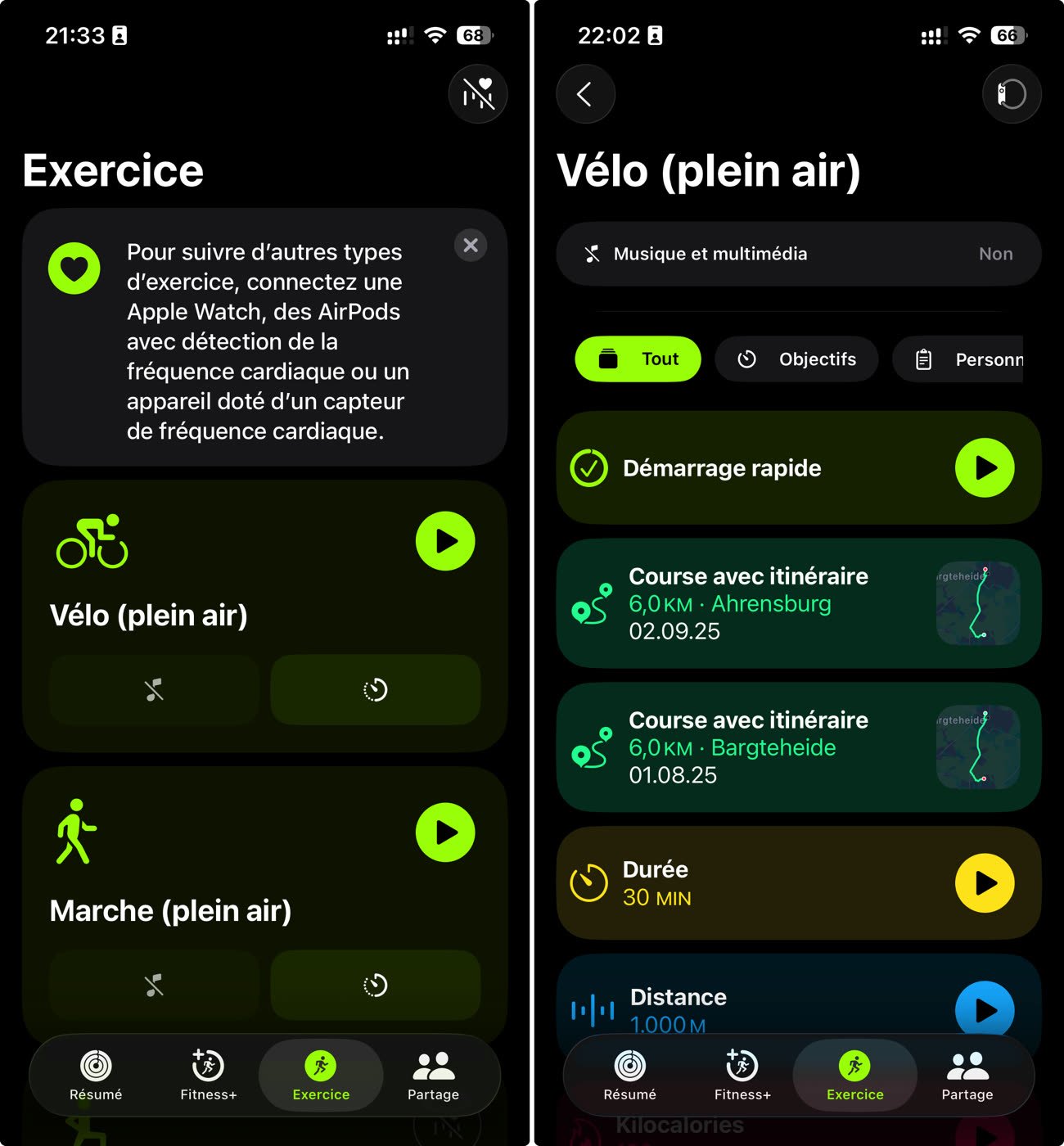Image resolution: width=1064 pixels, height=1146 pixels.
Task: Open the Partage tab on the Vélo screen
Action: click(967, 1076)
